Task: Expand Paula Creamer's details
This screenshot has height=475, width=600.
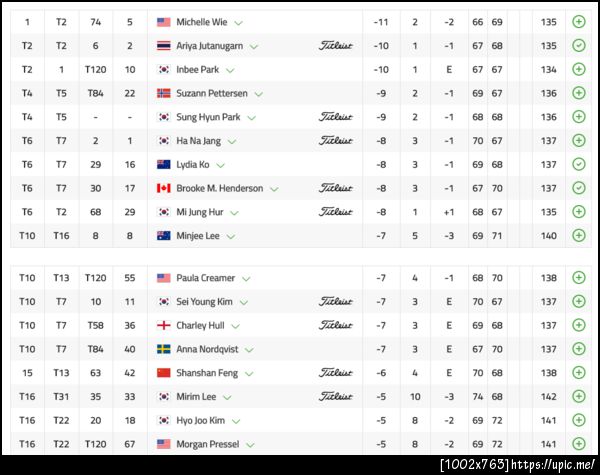Action: [x=246, y=278]
